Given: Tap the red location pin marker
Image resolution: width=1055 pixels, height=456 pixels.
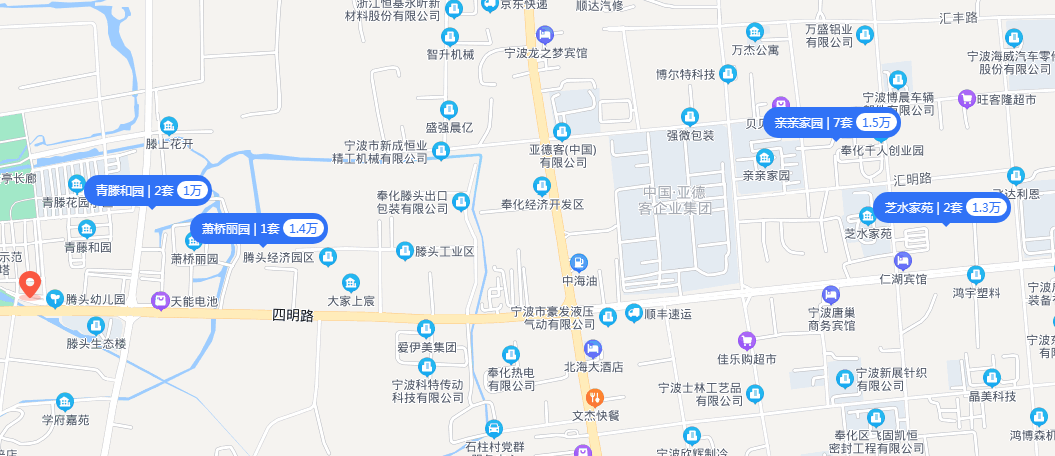Looking at the screenshot, I should pyautogui.click(x=29, y=284).
